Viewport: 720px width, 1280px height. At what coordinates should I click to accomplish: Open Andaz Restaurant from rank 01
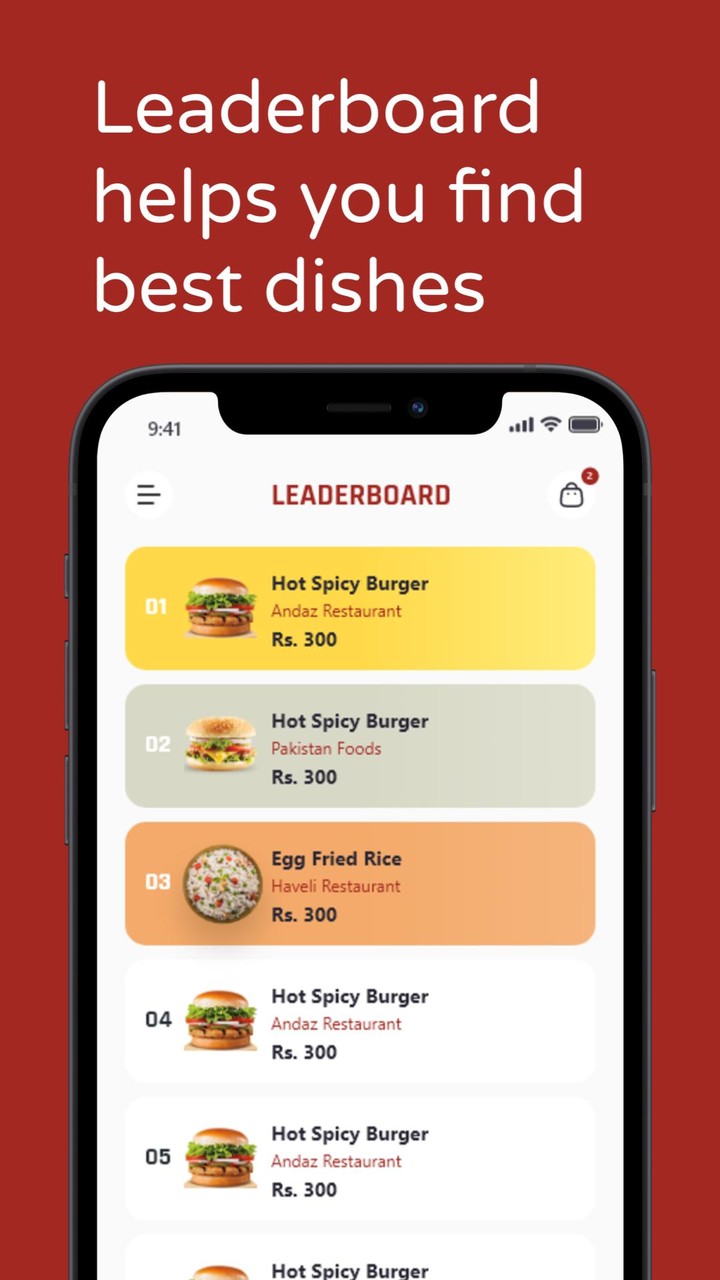click(337, 611)
